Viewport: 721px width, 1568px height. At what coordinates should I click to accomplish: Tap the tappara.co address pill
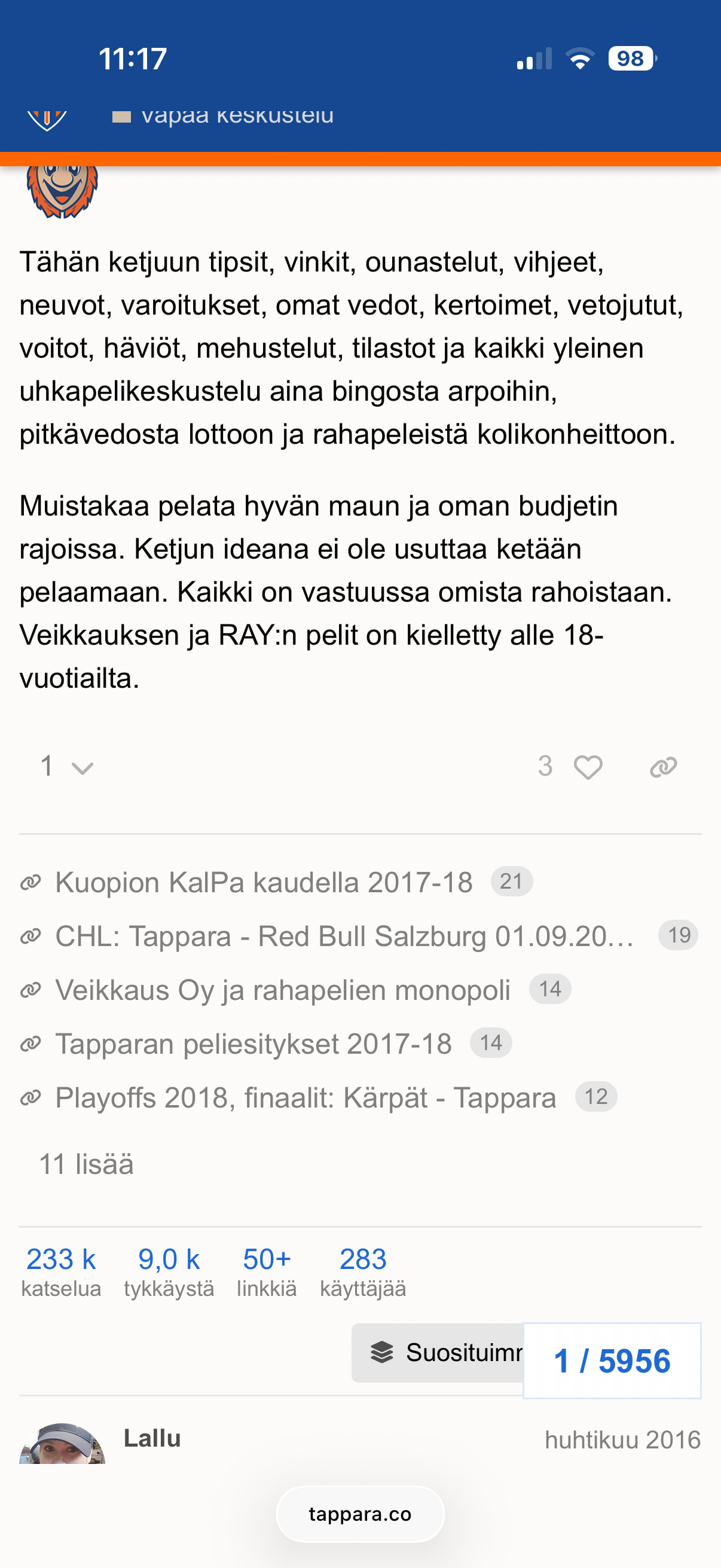(360, 1514)
